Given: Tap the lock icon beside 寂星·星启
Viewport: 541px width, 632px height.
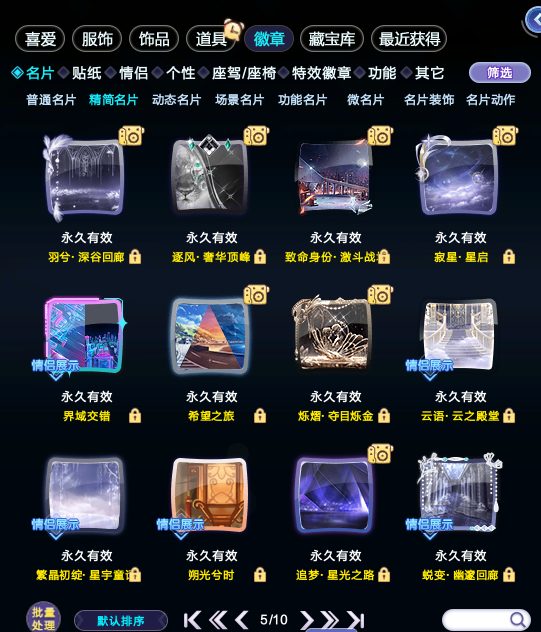Looking at the screenshot, I should click(x=509, y=257).
